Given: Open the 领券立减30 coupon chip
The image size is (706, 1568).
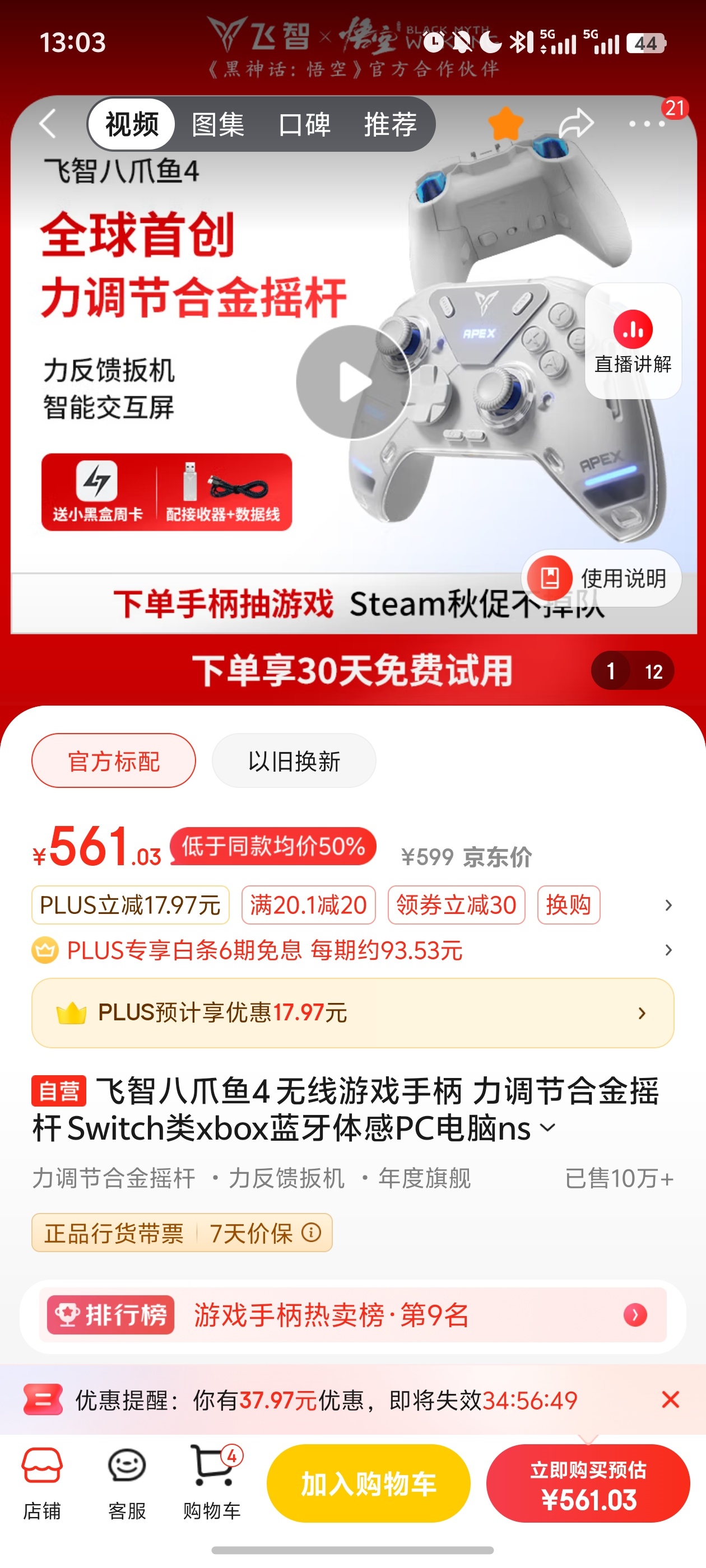Looking at the screenshot, I should [x=456, y=905].
